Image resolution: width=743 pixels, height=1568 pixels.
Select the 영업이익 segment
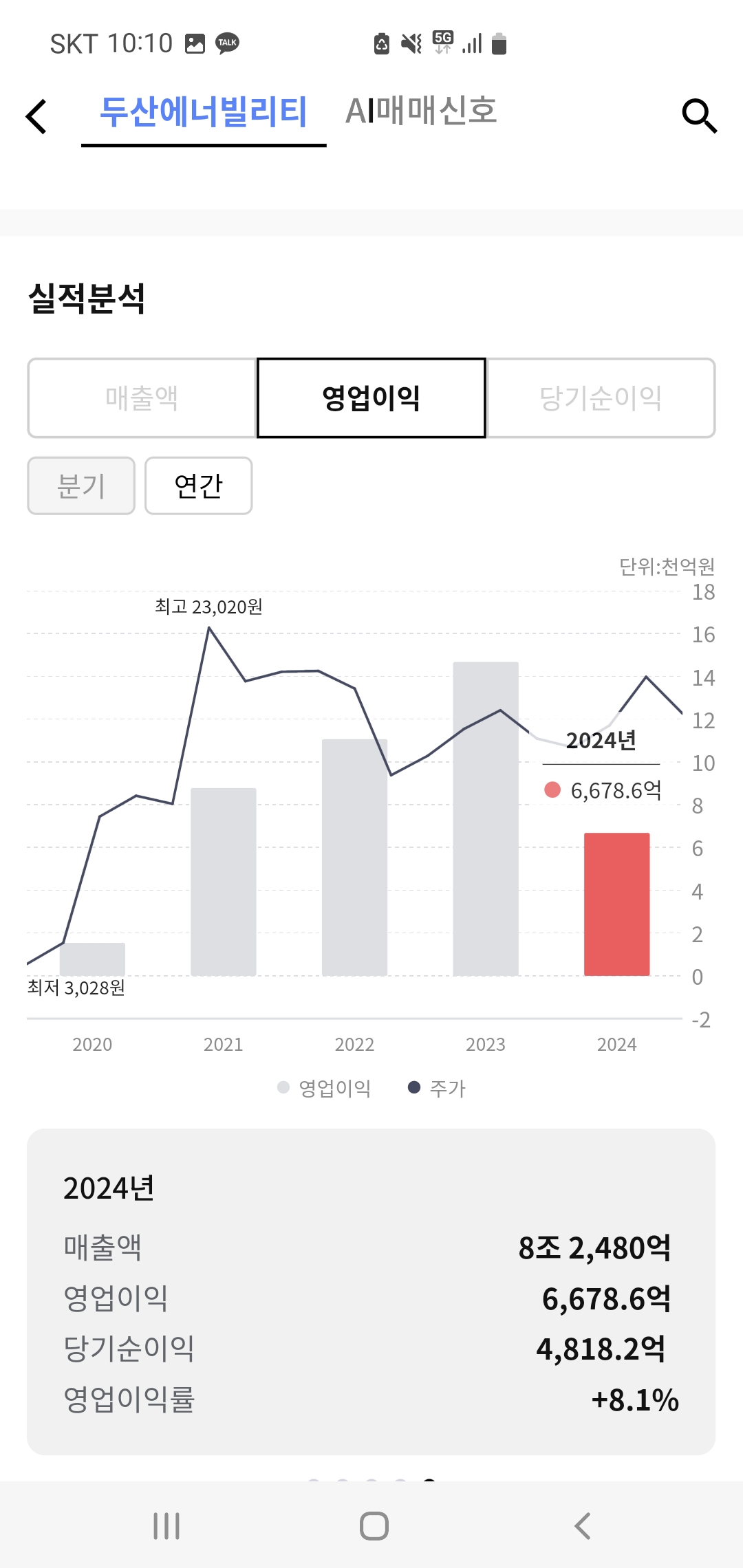click(x=371, y=398)
